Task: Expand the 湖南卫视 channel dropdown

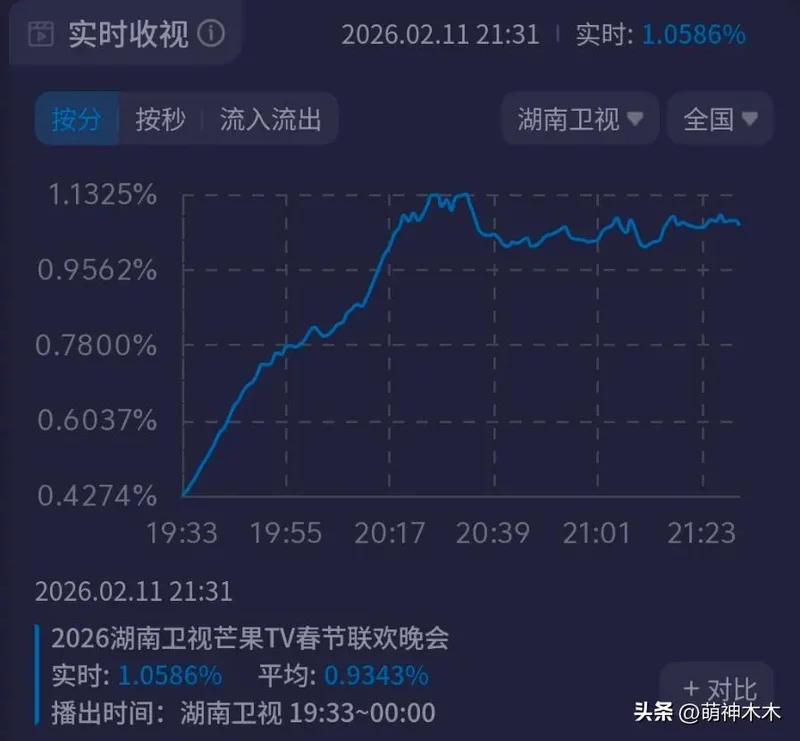Action: click(x=580, y=120)
